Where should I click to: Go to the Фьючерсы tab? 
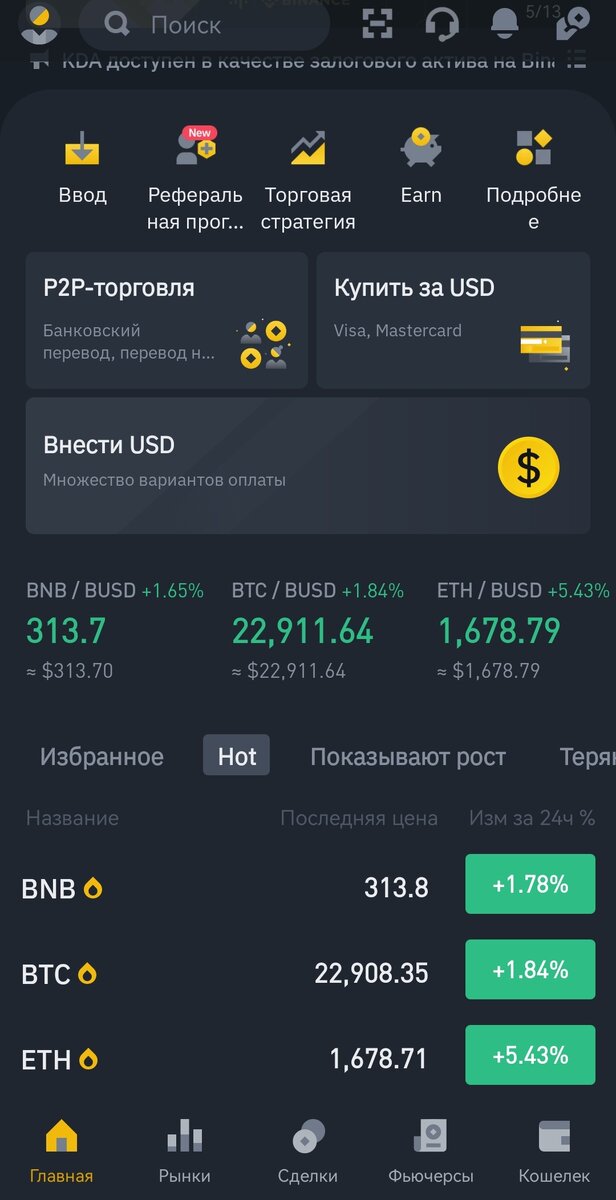(x=431, y=1151)
